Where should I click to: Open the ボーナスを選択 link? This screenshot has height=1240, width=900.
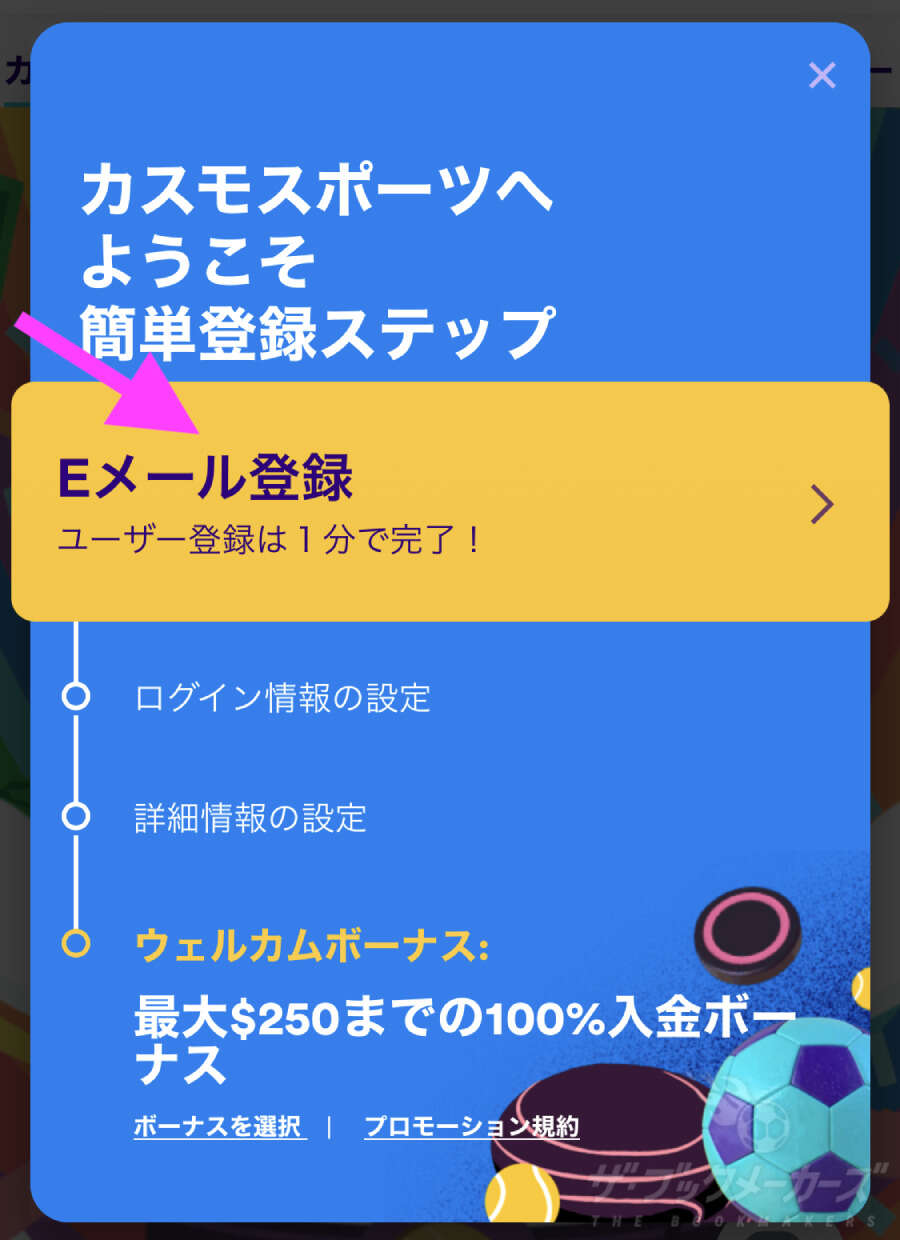(219, 1126)
